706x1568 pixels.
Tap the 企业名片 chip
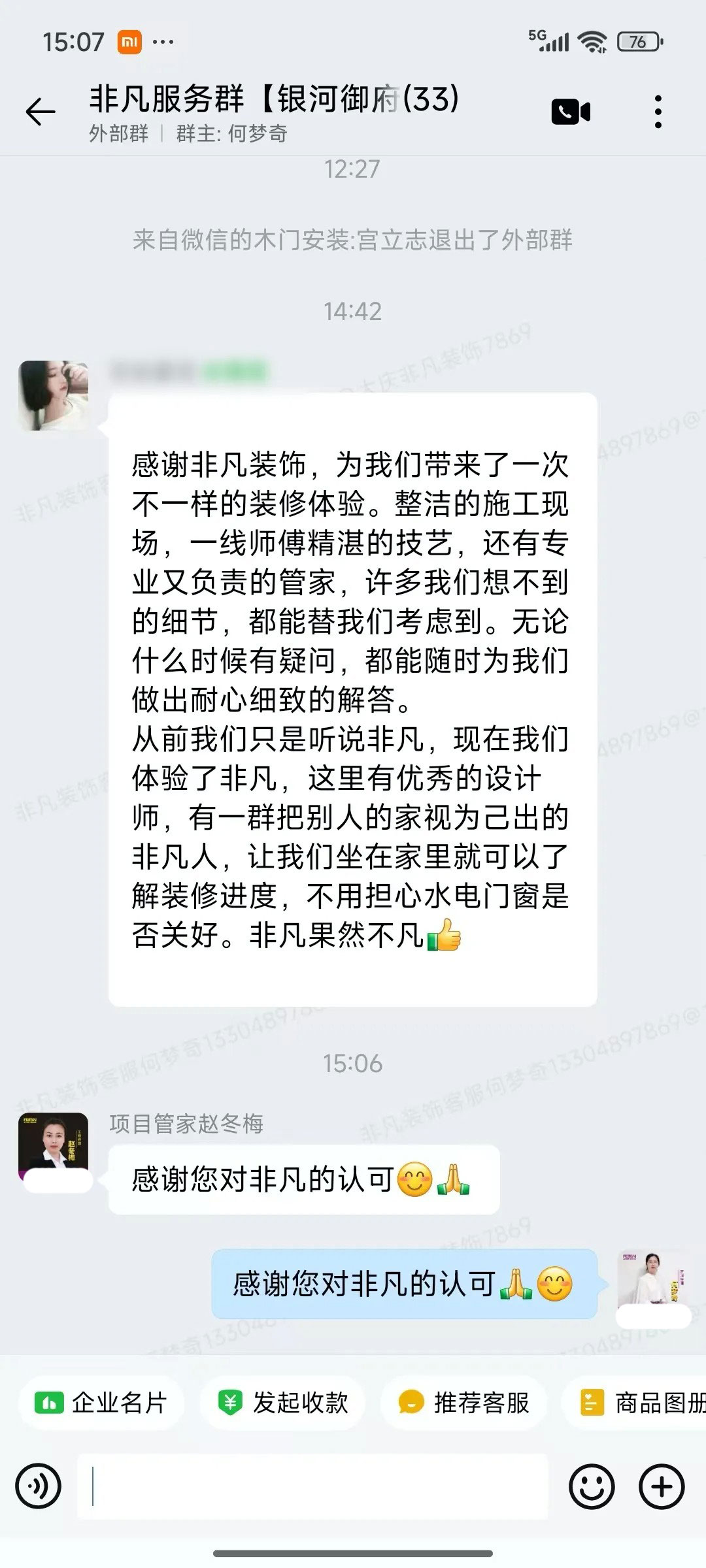102,1403
